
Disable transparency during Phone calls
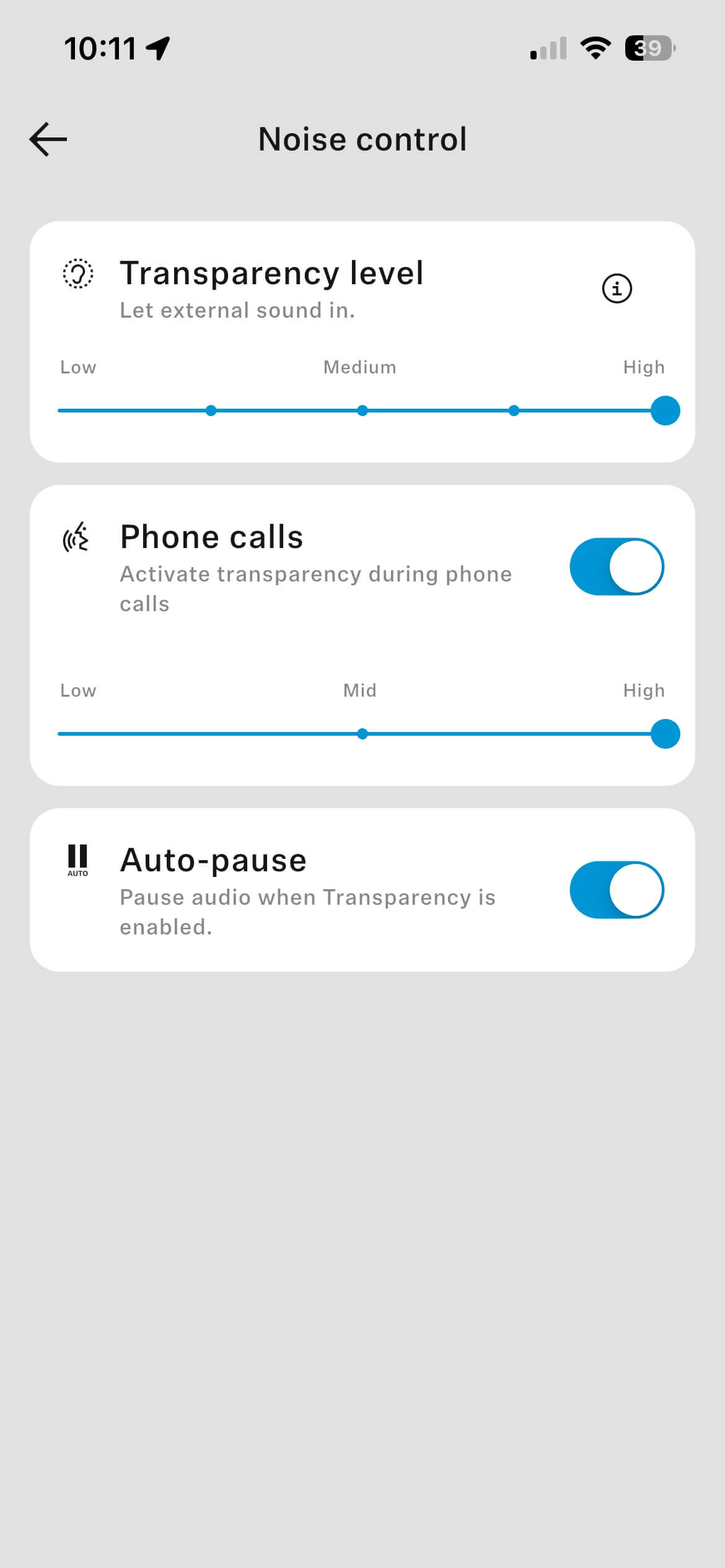click(617, 567)
